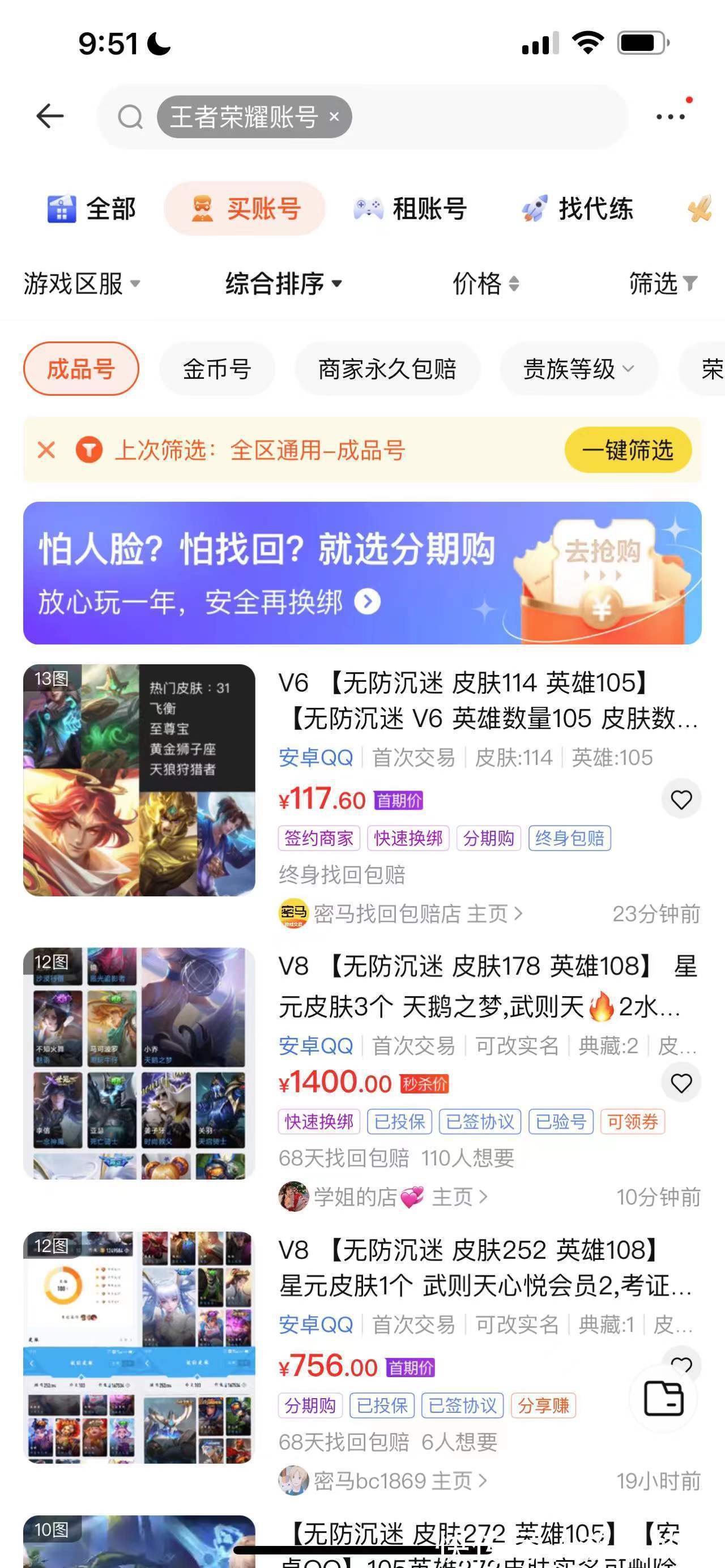Tap 学姐的店 avatar icon
Image resolution: width=725 pixels, height=1568 pixels.
(294, 1198)
